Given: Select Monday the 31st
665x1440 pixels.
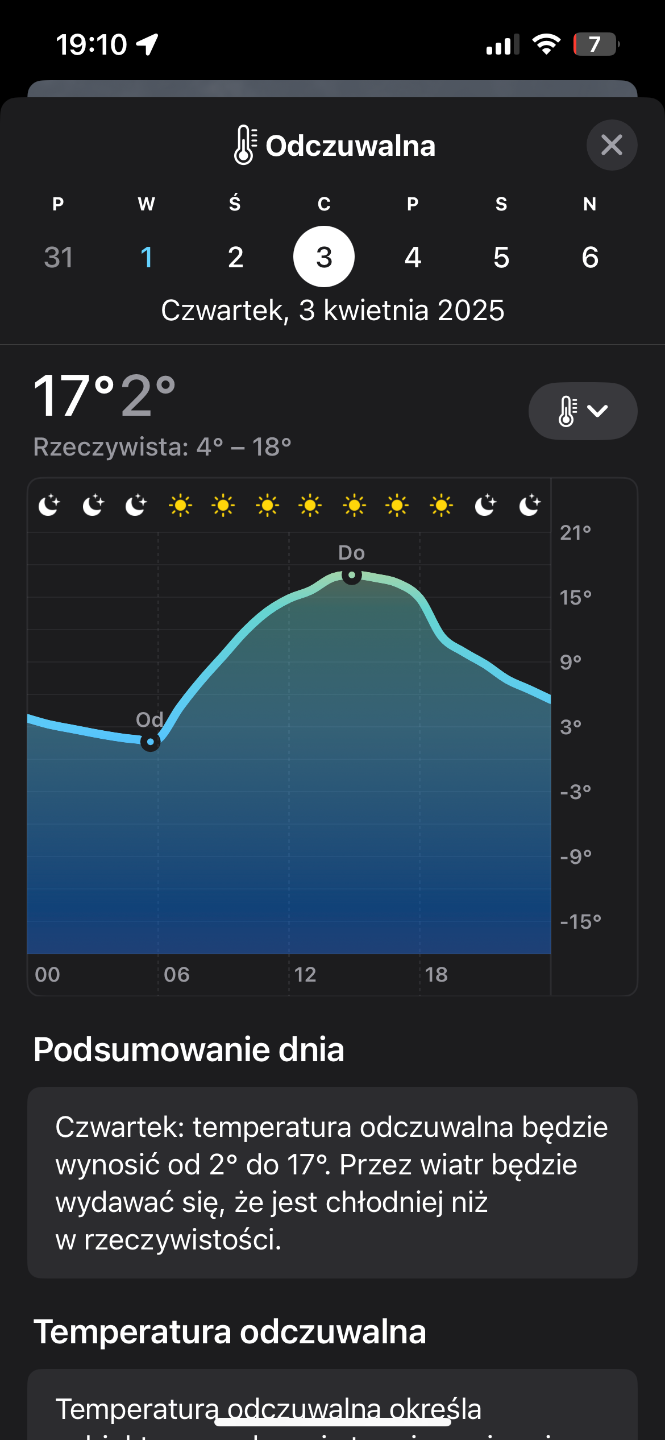Looking at the screenshot, I should pyautogui.click(x=58, y=257).
